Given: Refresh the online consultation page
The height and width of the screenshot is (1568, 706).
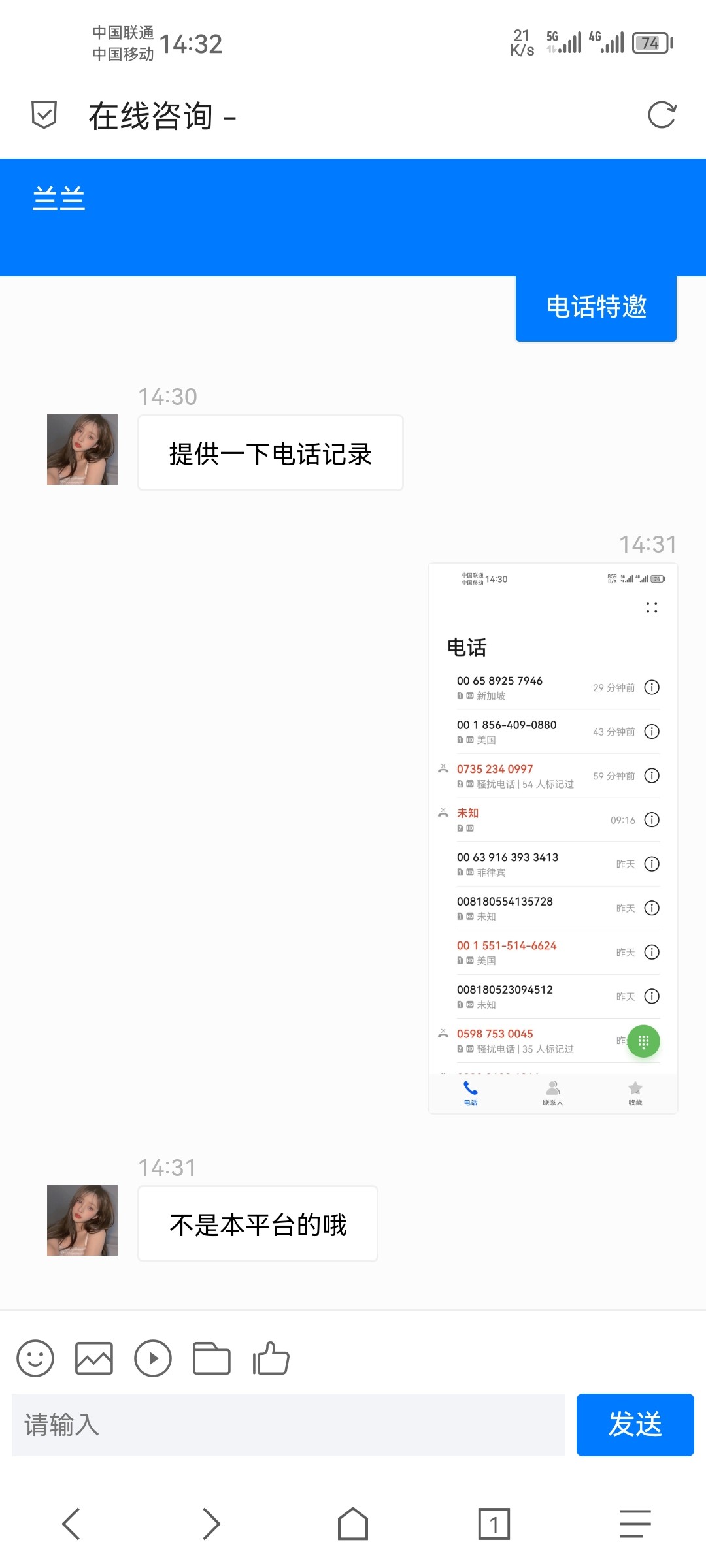Looking at the screenshot, I should [x=662, y=115].
